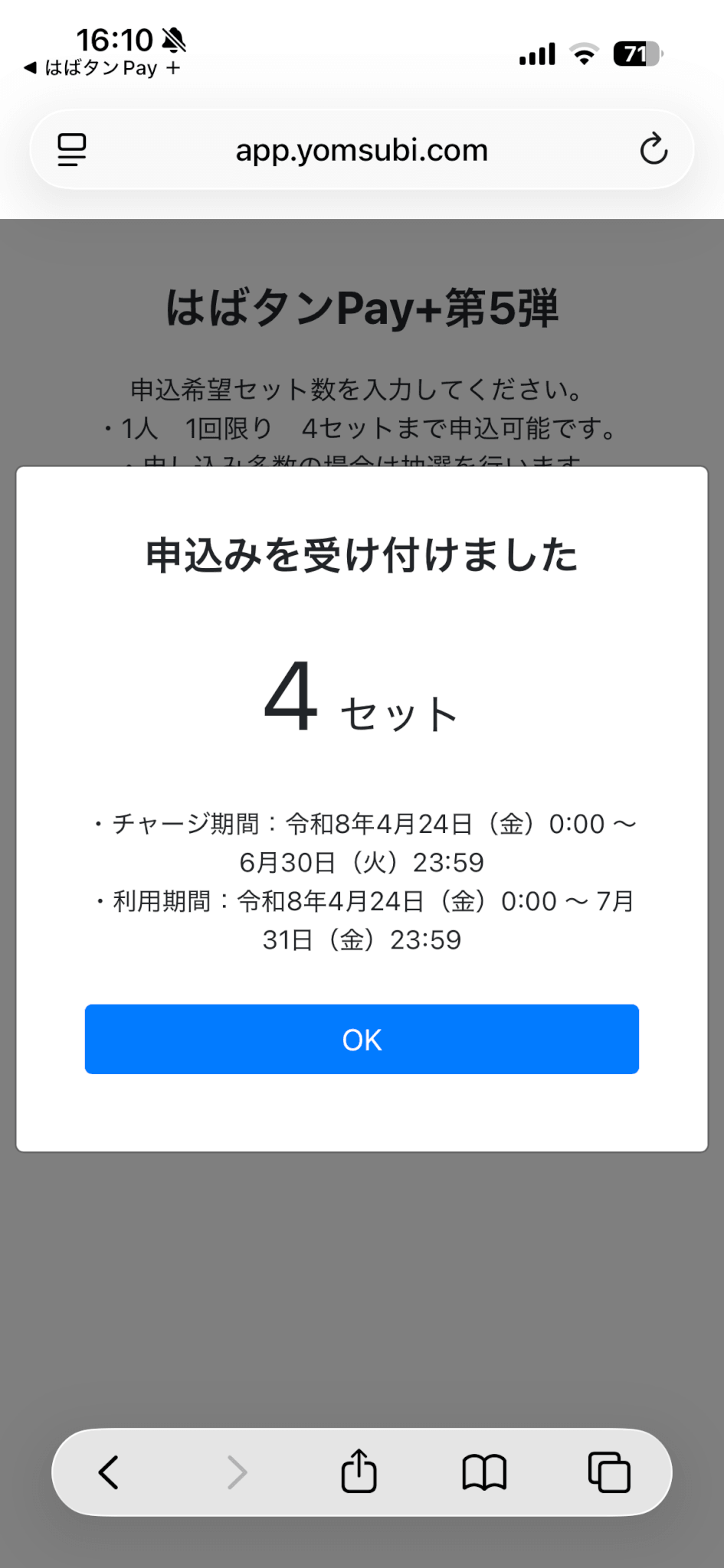724x1568 pixels.
Task: Share this page
Action: pyautogui.click(x=359, y=1472)
